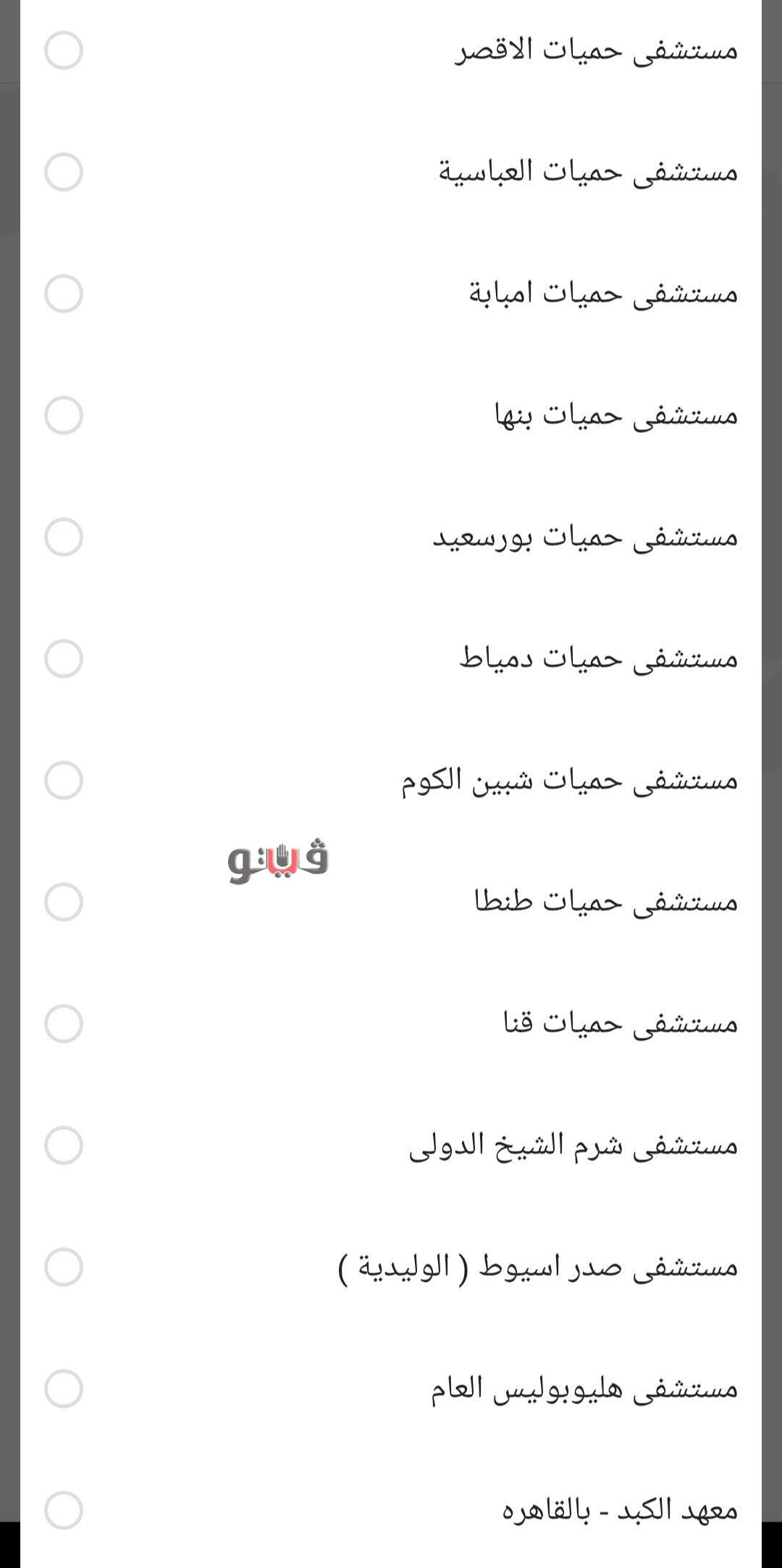Viewport: 782px width, 1568px height.
Task: Select مستشفى شرم الشيخ الدولى
Action: point(64,1146)
